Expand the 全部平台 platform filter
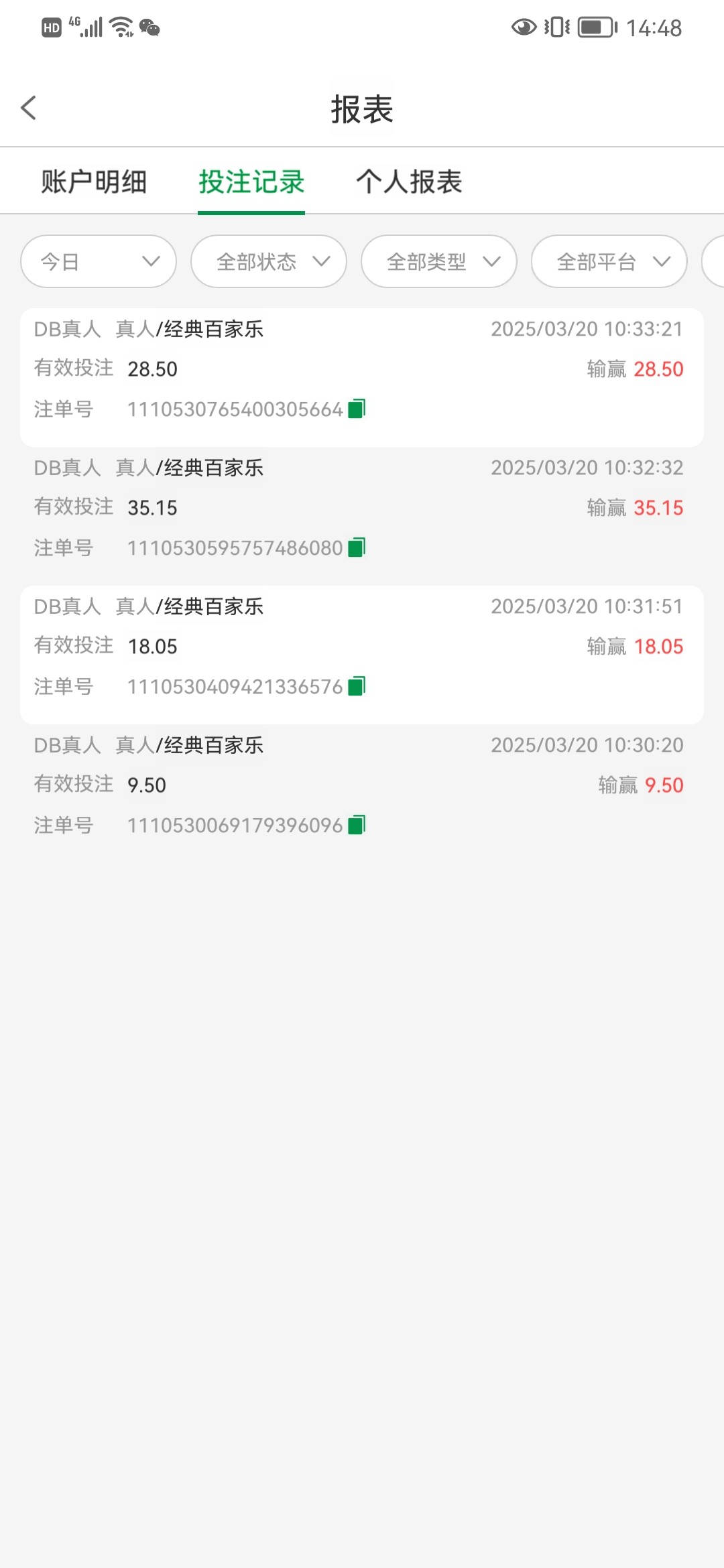Viewport: 724px width, 1568px height. 609,261
